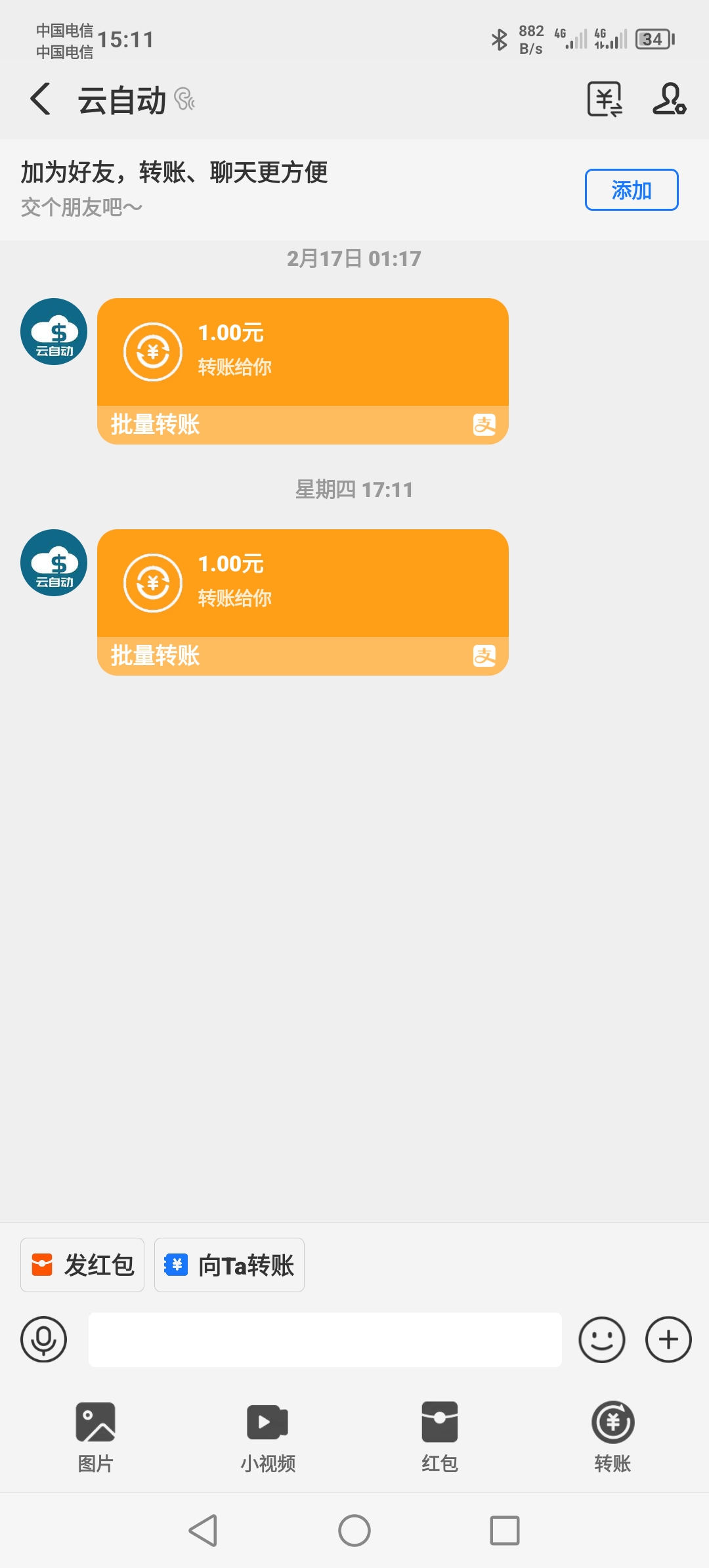709x1568 pixels.
Task: Open the contact profile settings icon
Action: tap(669, 100)
